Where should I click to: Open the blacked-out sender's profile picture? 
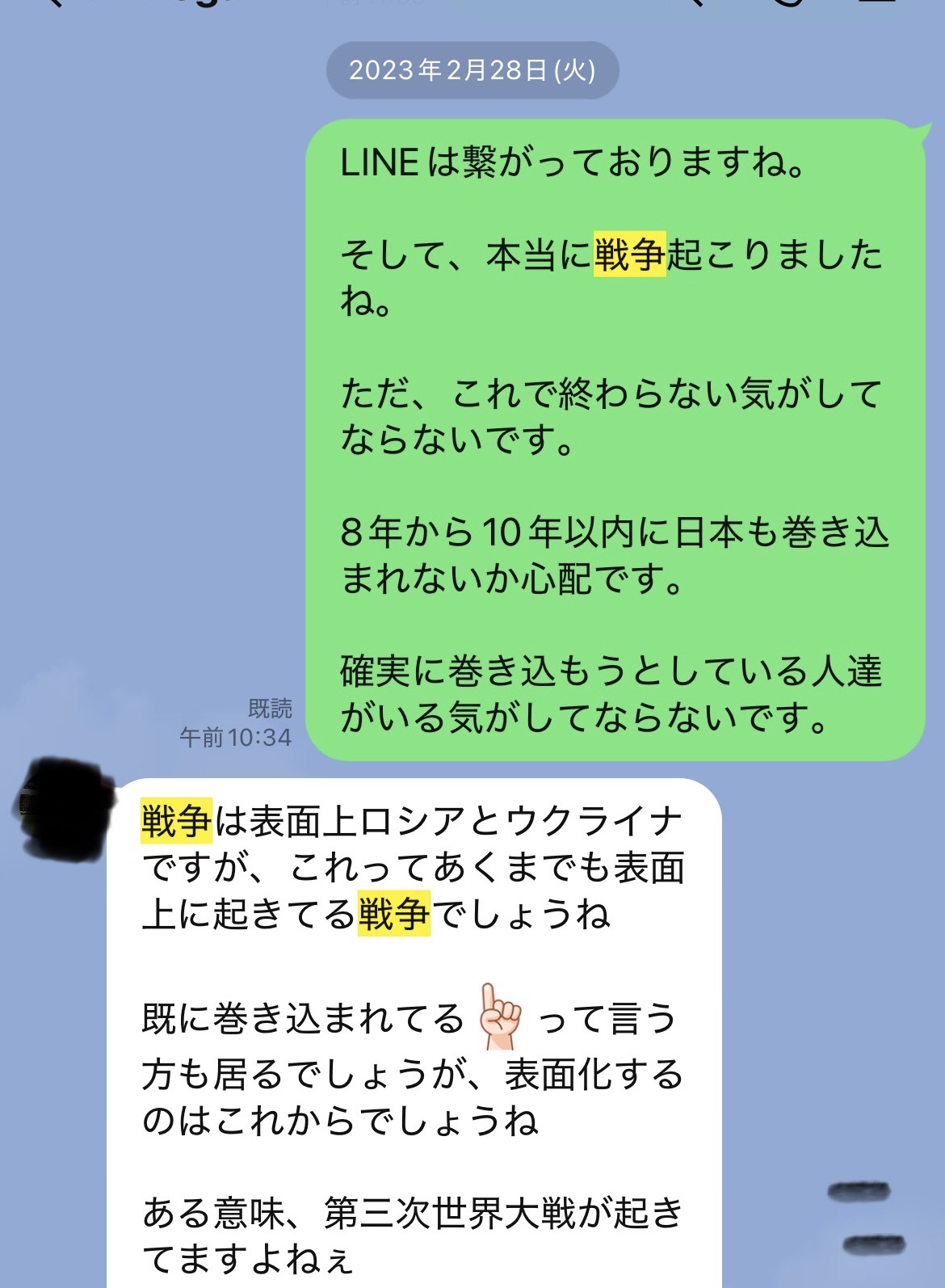tap(63, 810)
